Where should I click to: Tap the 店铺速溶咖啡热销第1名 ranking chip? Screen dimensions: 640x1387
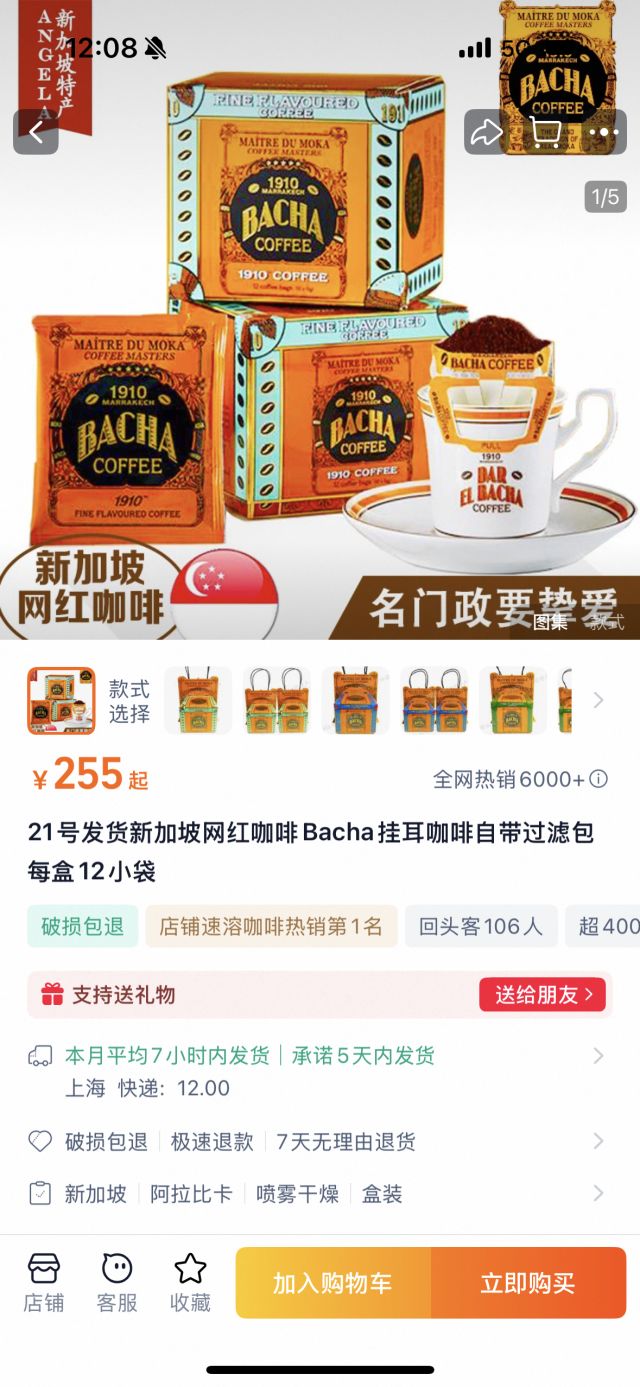(271, 926)
